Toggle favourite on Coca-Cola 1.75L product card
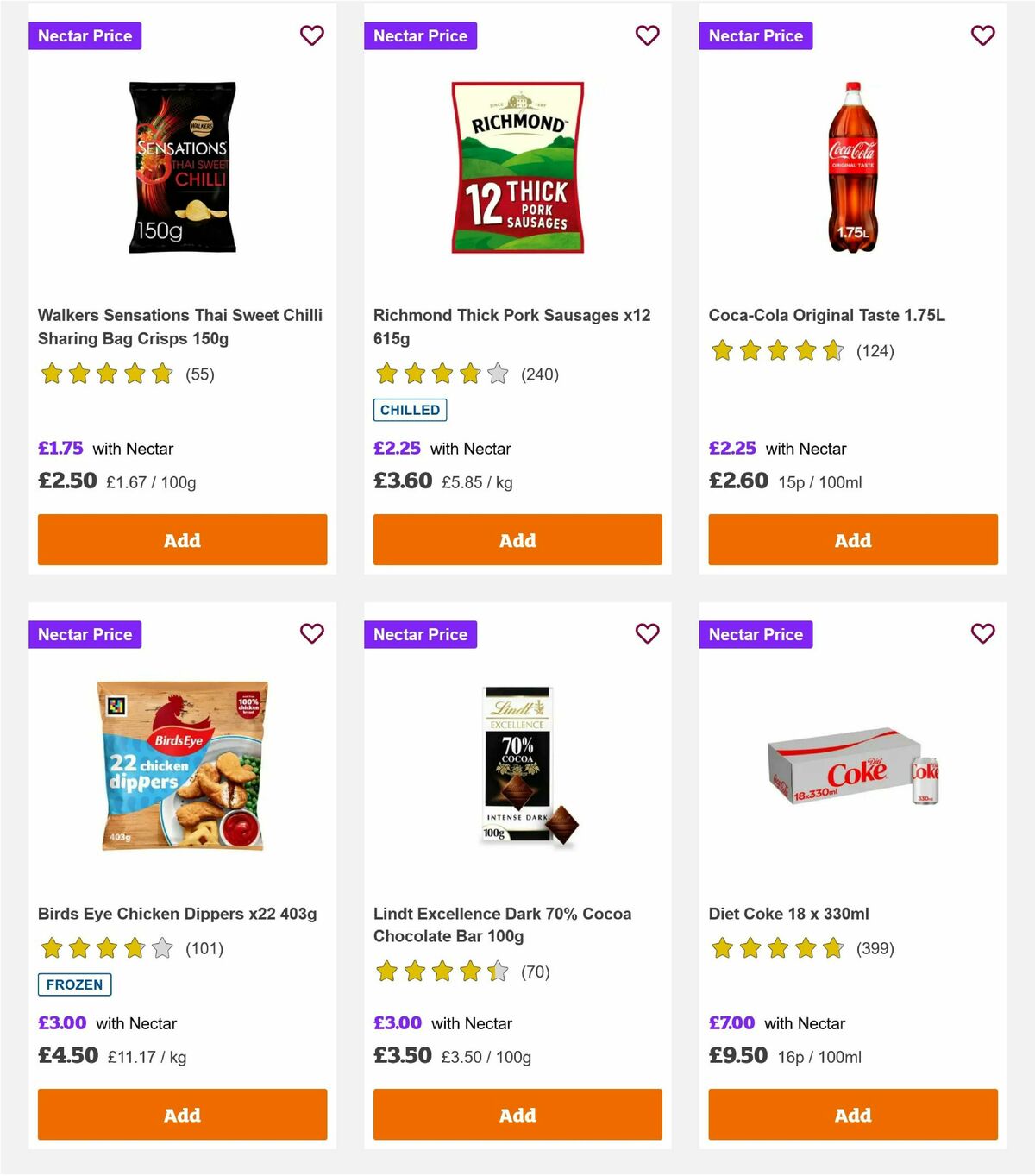Image resolution: width=1035 pixels, height=1176 pixels. (x=982, y=35)
